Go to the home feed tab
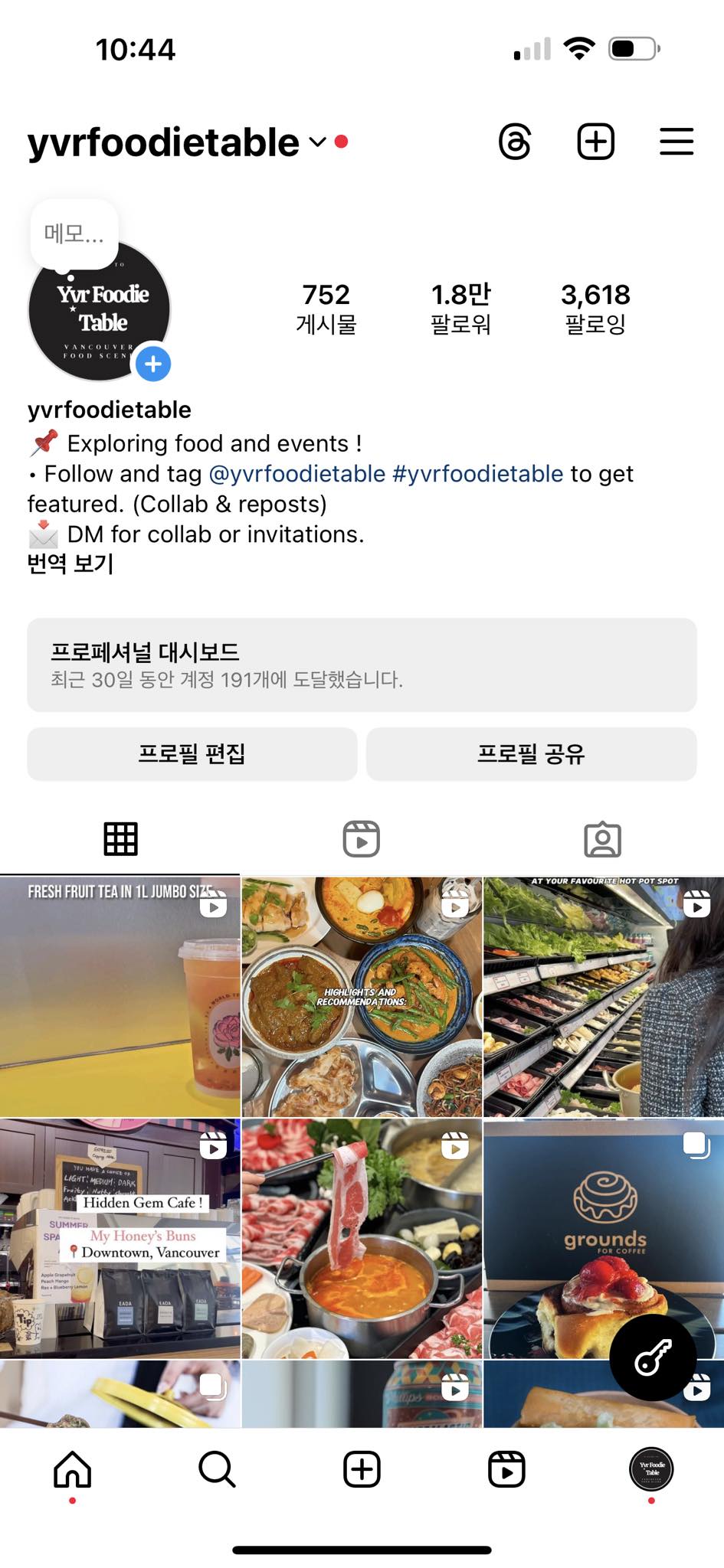 tap(73, 1469)
